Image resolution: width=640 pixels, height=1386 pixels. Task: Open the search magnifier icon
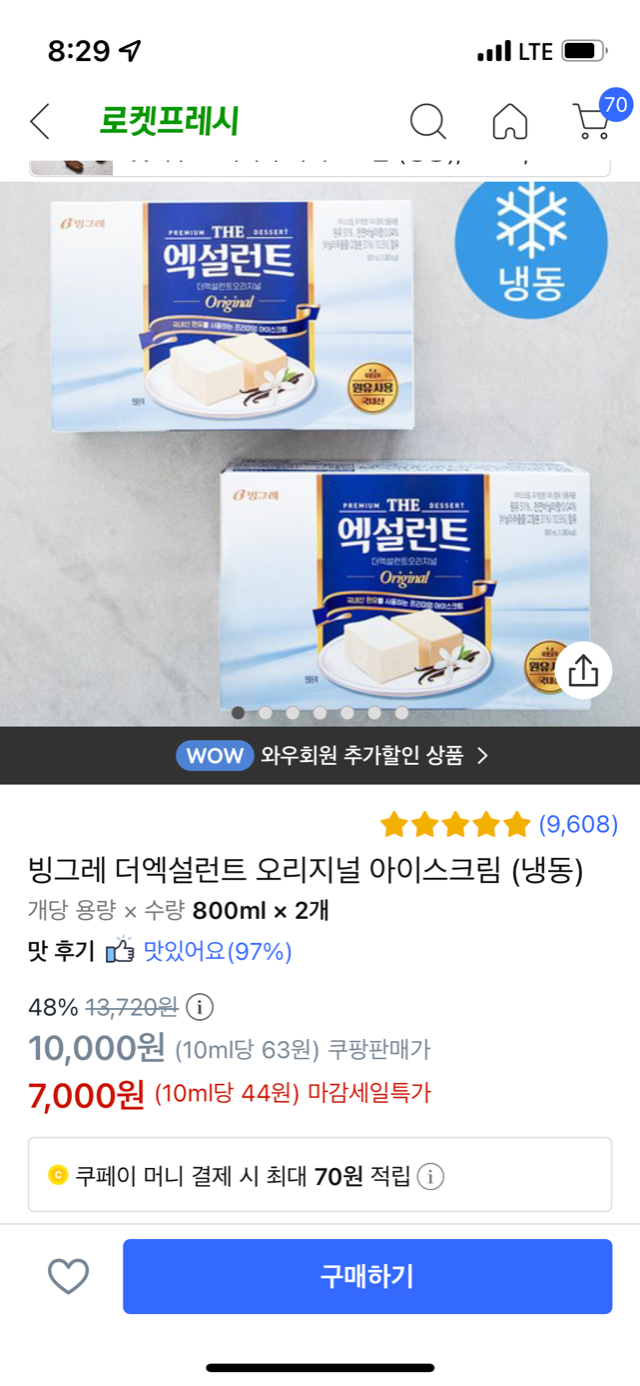click(x=428, y=121)
